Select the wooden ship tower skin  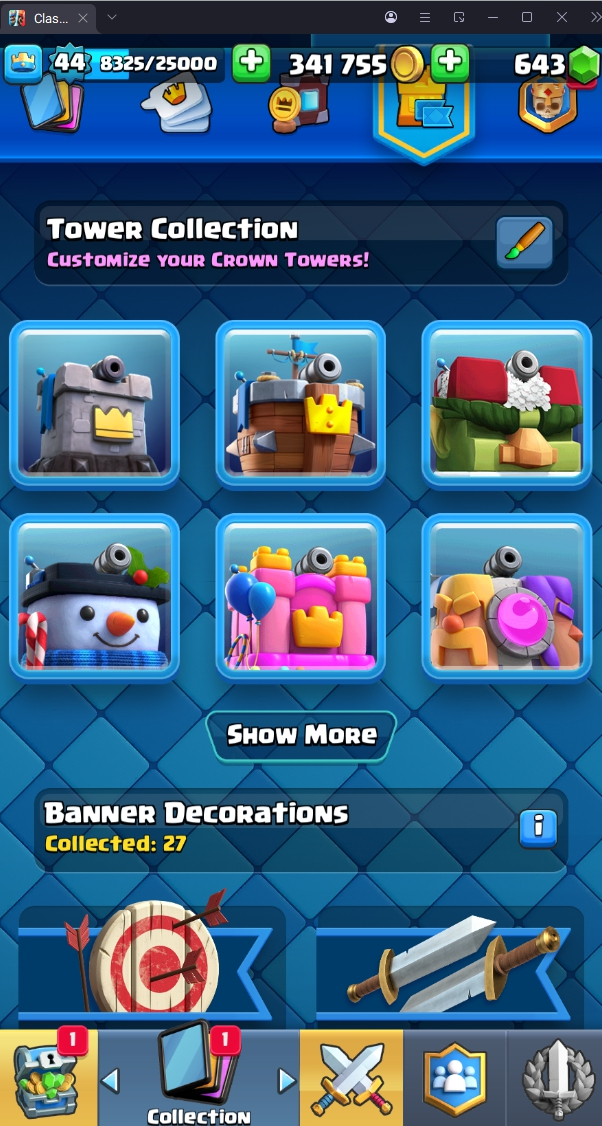point(301,404)
